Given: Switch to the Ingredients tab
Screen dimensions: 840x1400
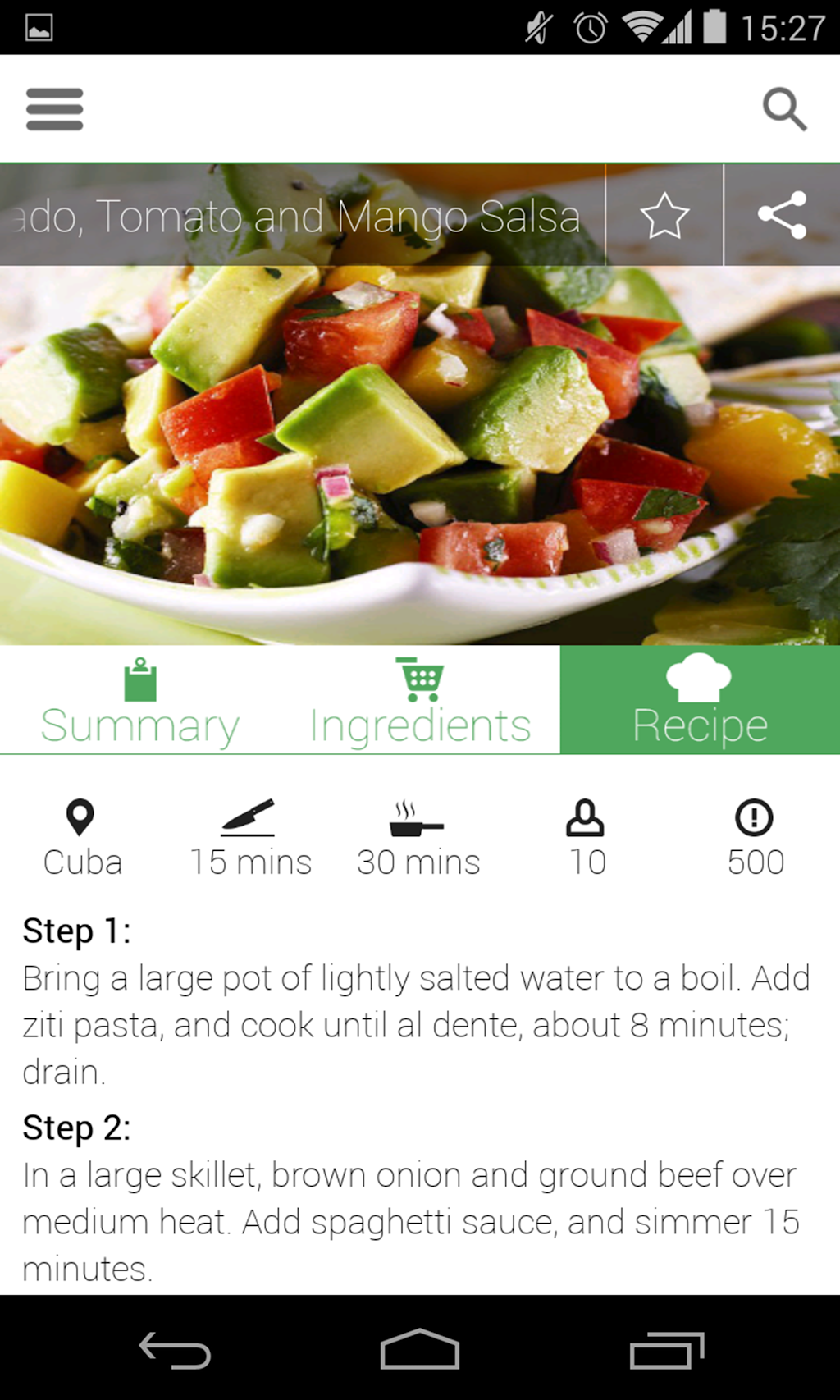Looking at the screenshot, I should pos(420,702).
